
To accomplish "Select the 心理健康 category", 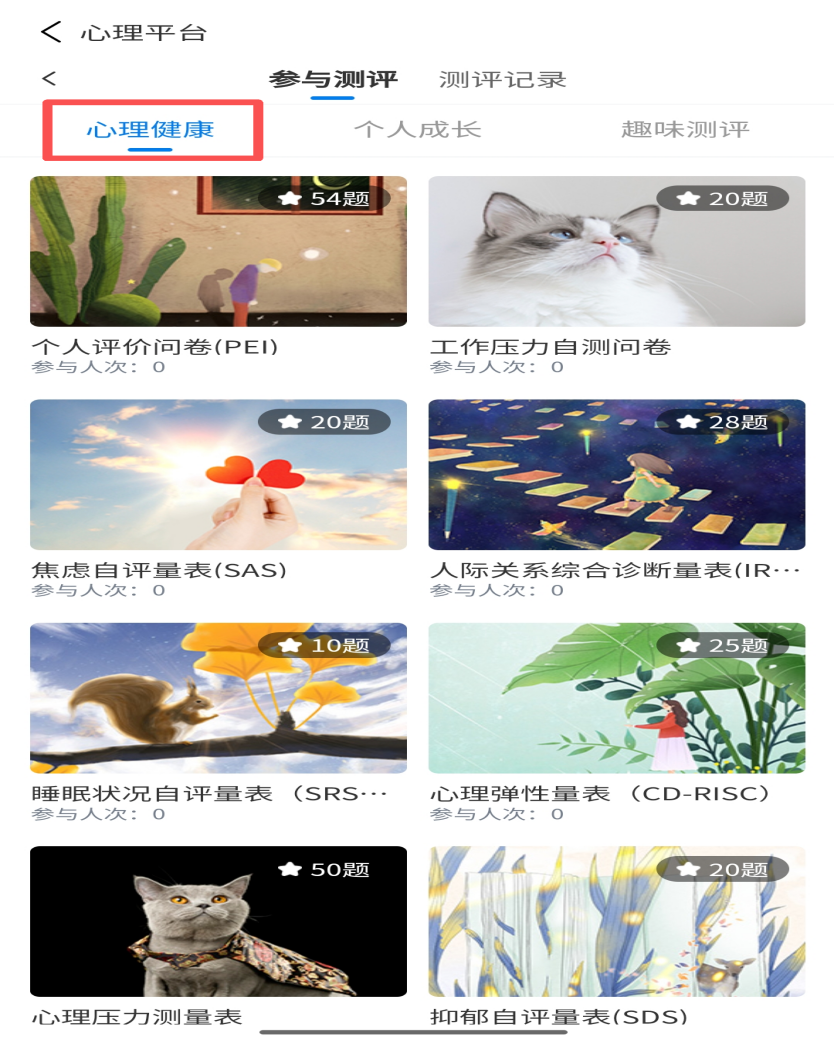I will [151, 130].
